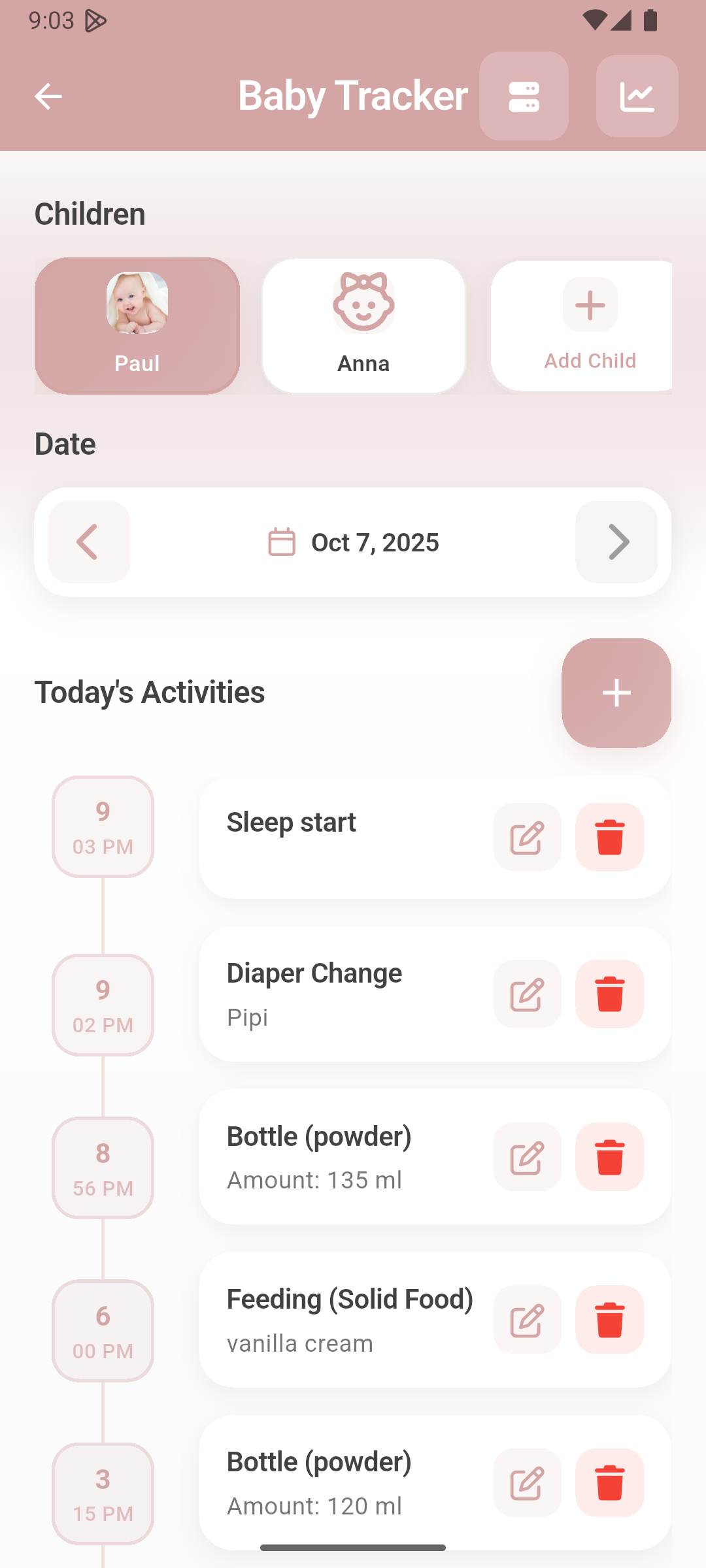
Task: Edit the 120 ml Bottle entry
Action: [x=527, y=1482]
